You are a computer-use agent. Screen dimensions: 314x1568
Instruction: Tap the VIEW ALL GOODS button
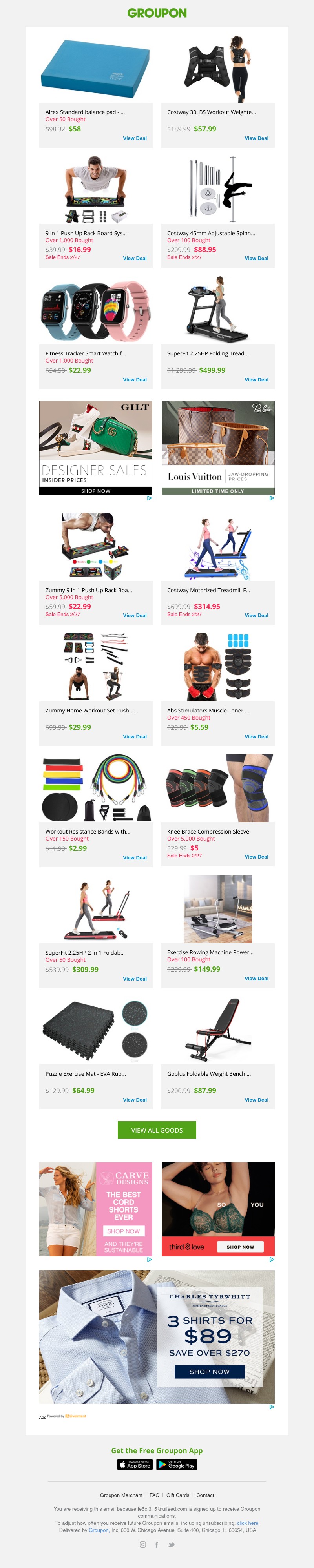157,1130
